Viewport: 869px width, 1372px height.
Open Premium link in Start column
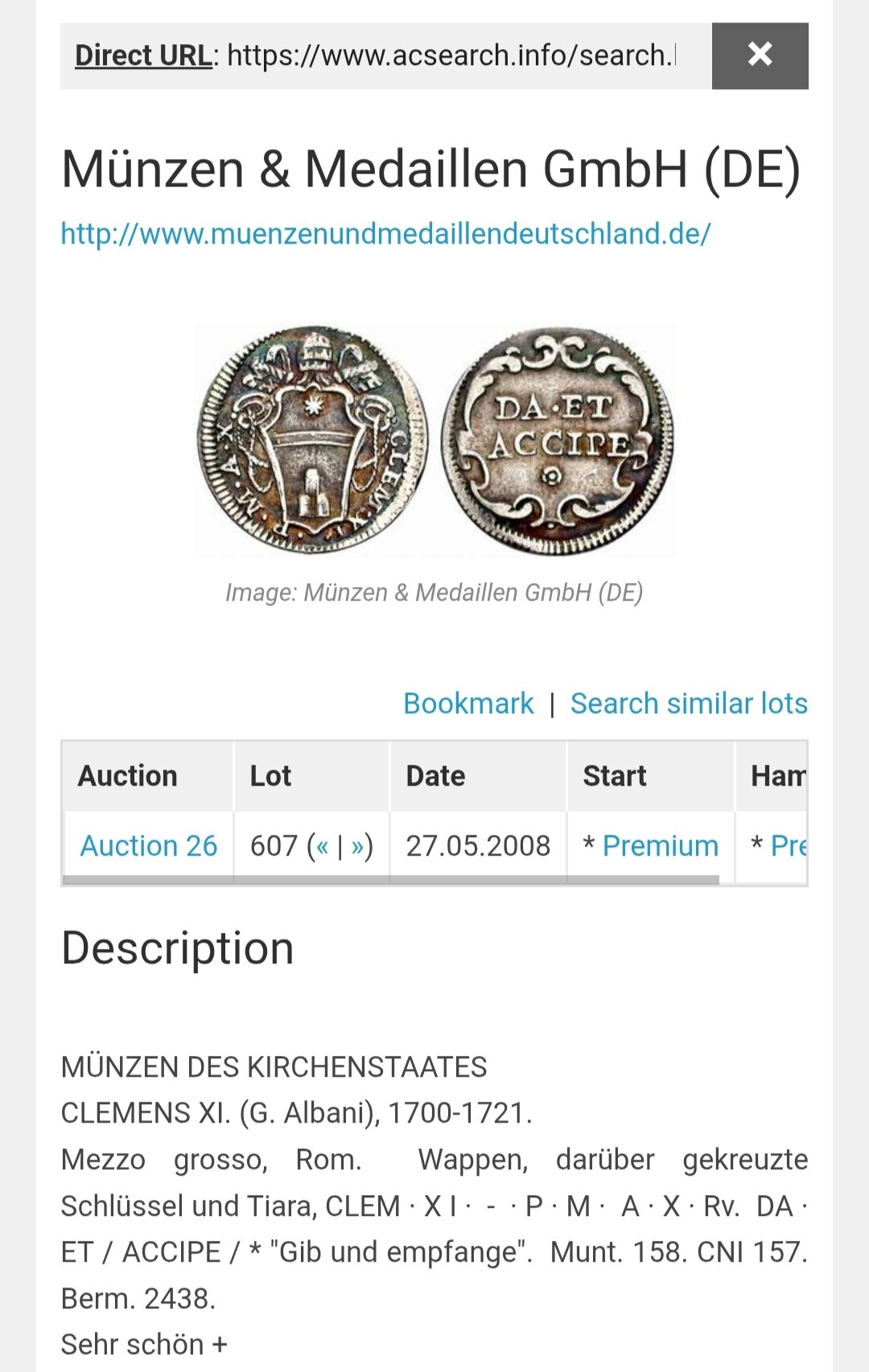tap(660, 846)
